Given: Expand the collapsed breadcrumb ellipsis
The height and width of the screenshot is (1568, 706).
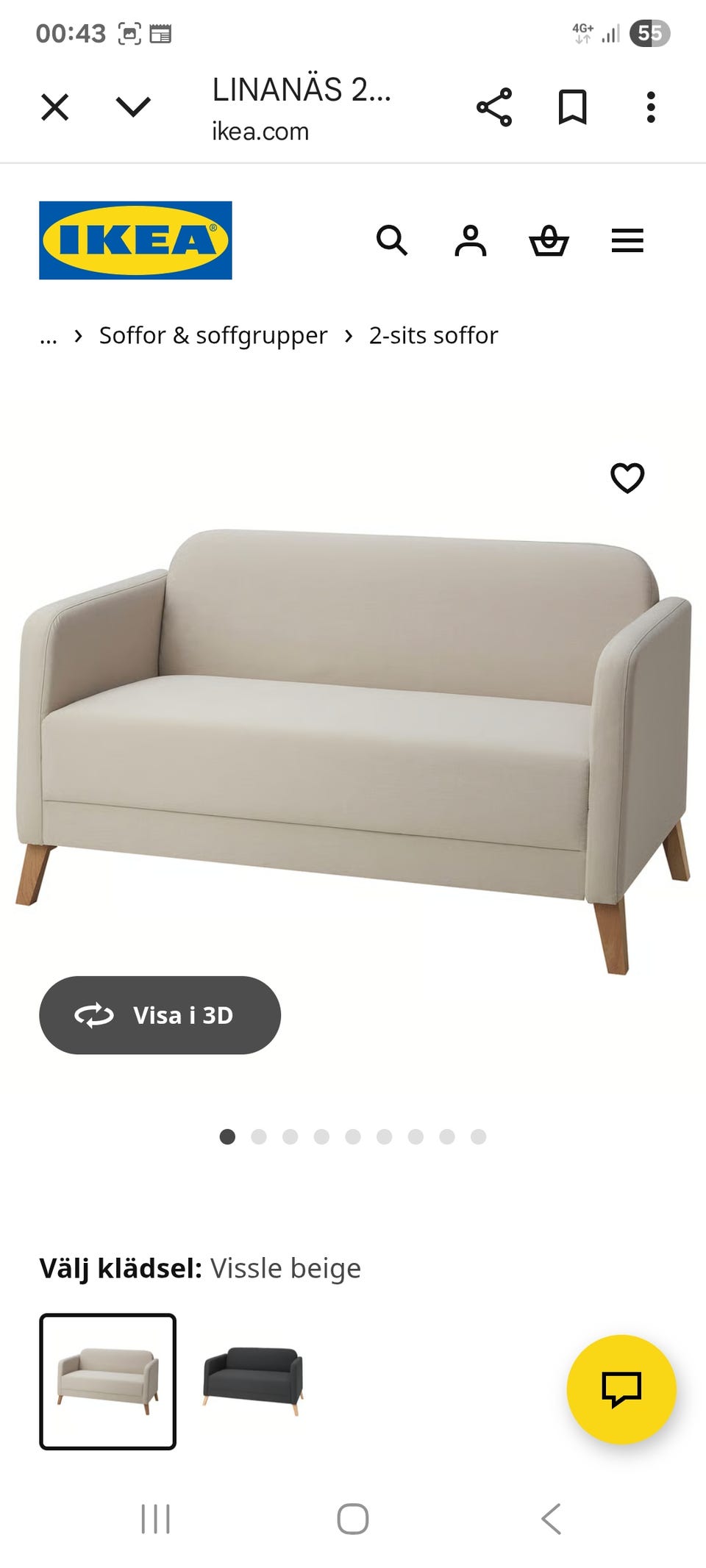Looking at the screenshot, I should pyautogui.click(x=49, y=336).
